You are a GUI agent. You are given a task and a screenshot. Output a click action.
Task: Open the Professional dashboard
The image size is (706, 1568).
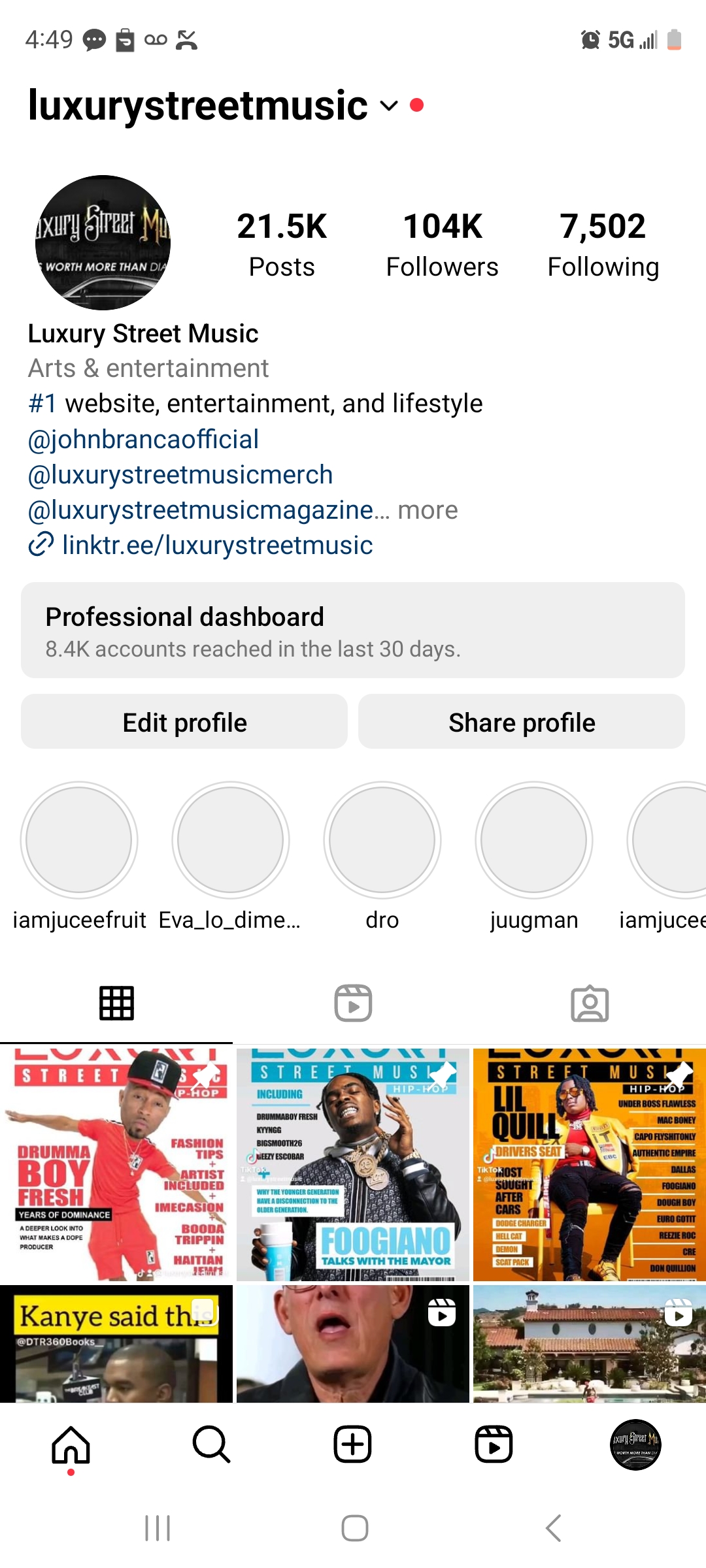point(353,630)
